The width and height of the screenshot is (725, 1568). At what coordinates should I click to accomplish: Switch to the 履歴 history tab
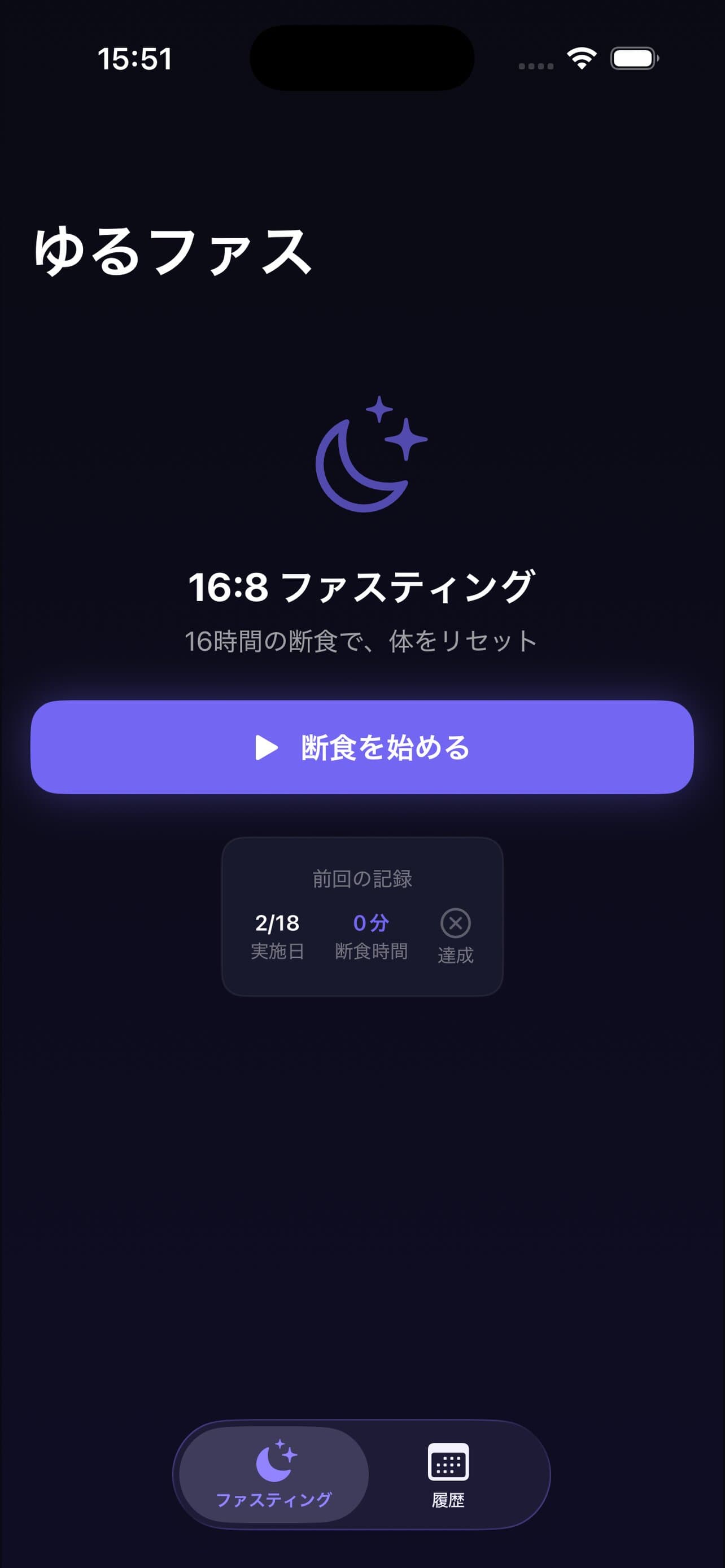click(448, 1474)
